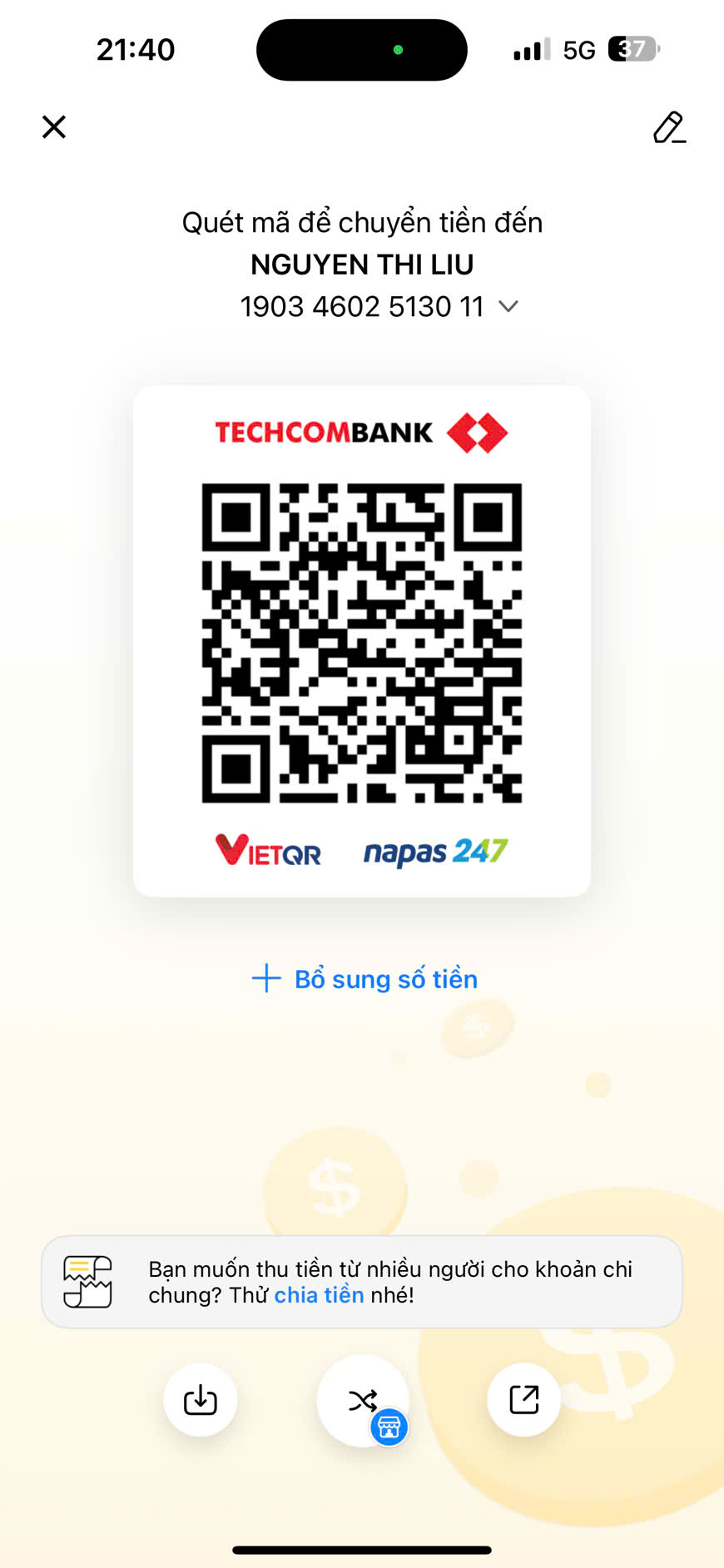724x1568 pixels.
Task: Open the edit pencil icon
Action: click(669, 127)
